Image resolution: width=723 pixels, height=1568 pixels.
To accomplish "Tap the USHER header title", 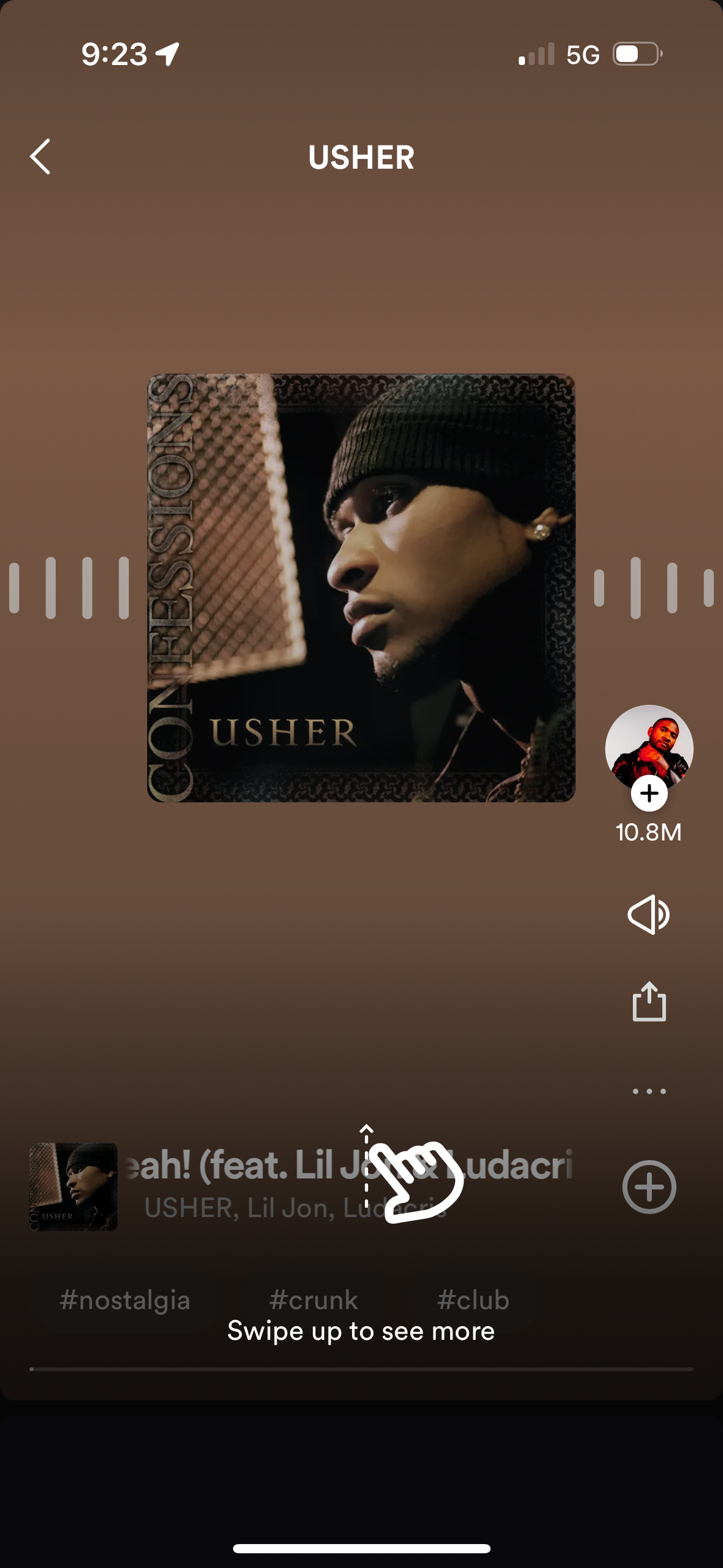I will [x=361, y=158].
